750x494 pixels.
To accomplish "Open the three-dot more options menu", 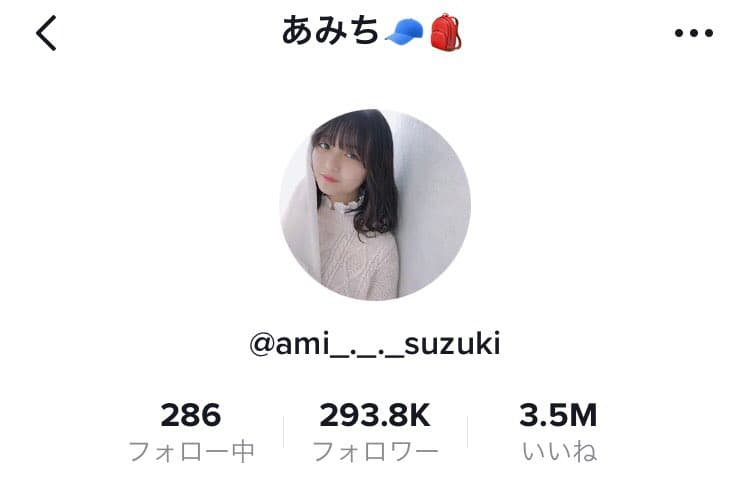I will click(x=693, y=33).
